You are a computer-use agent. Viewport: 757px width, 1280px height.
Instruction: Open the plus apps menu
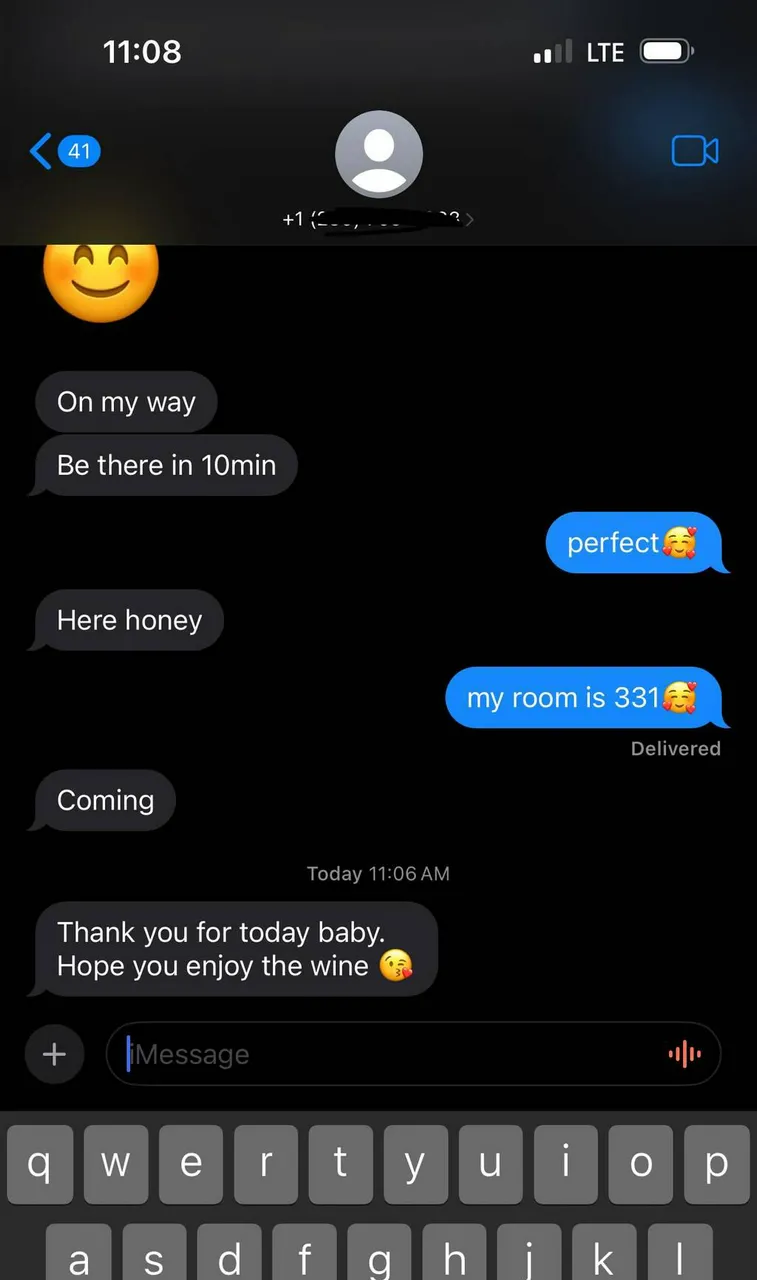54,1054
